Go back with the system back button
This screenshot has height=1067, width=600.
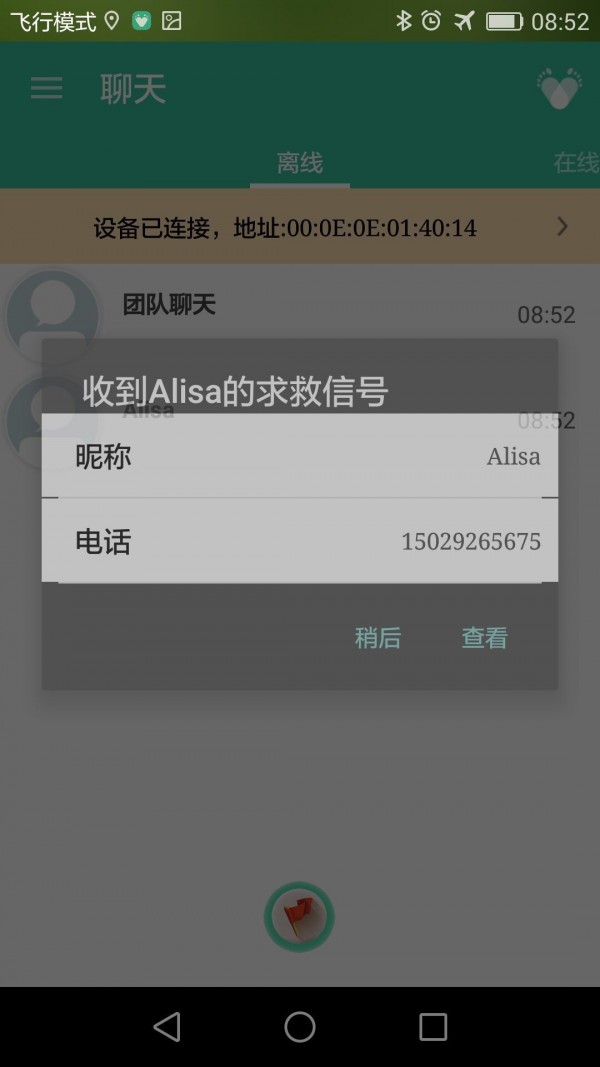[167, 1026]
